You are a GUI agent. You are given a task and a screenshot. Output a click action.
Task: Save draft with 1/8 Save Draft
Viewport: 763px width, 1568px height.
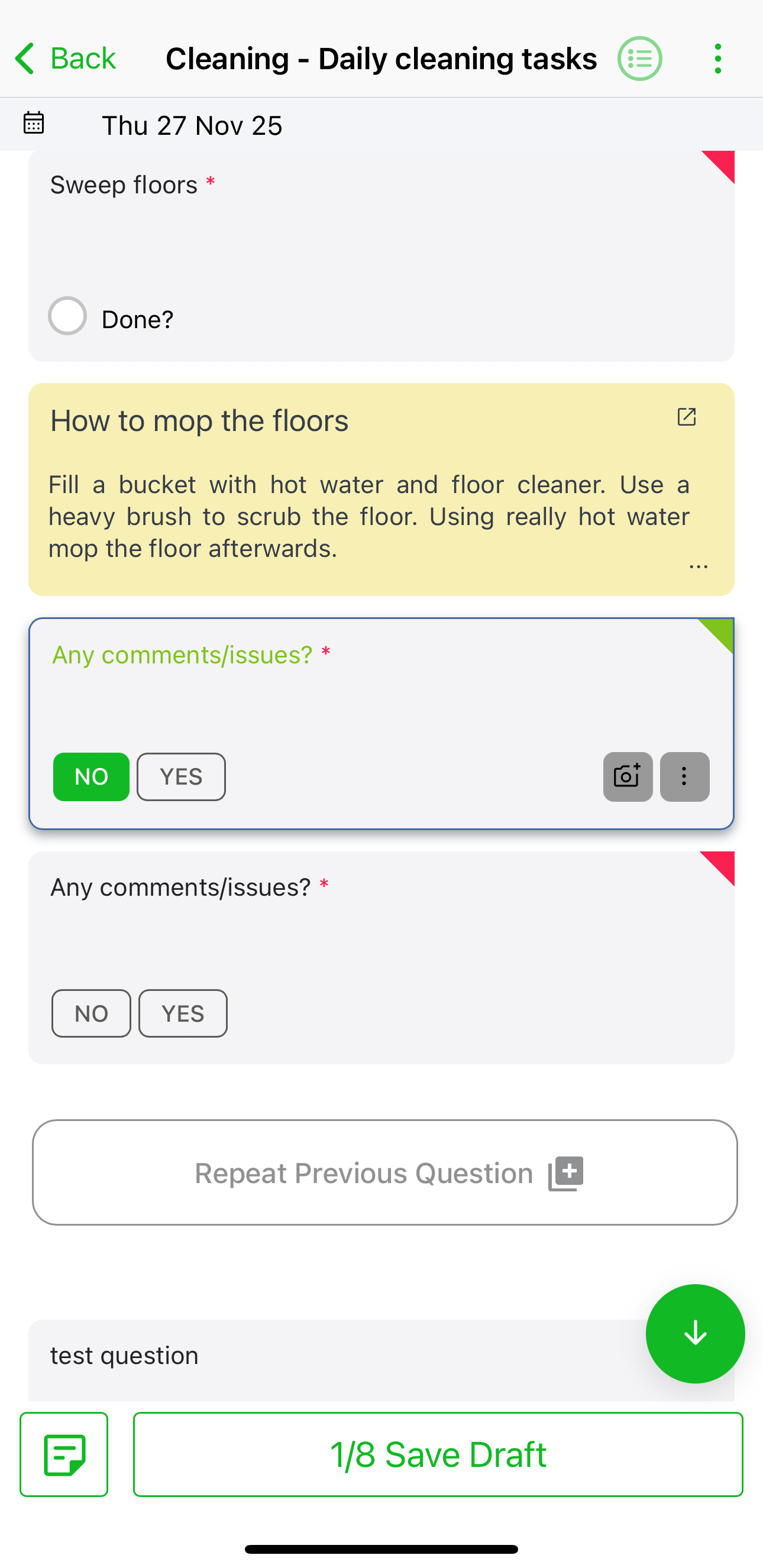(x=438, y=1454)
